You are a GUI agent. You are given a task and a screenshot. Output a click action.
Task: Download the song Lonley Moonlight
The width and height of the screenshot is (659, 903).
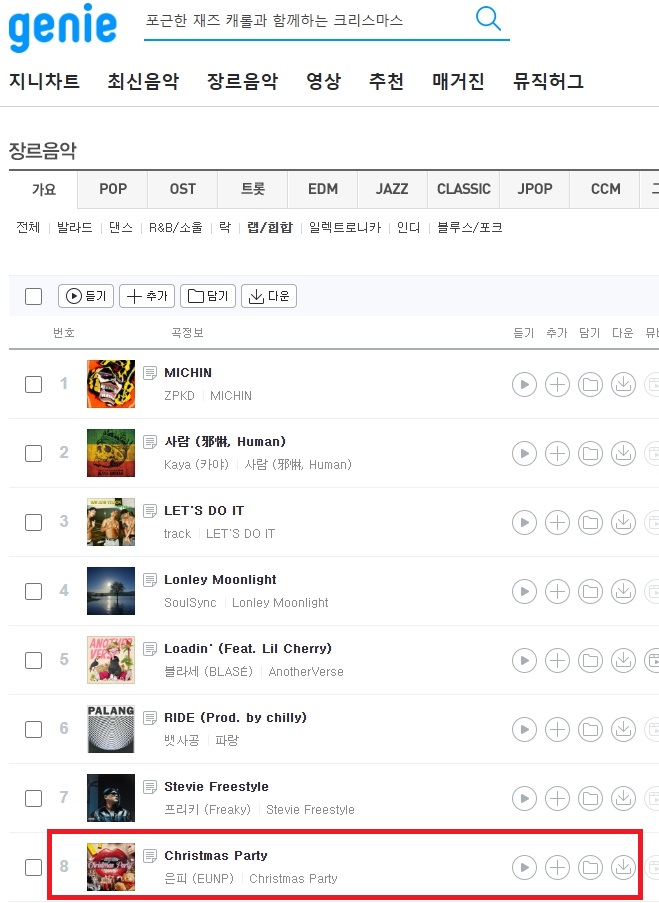click(623, 591)
